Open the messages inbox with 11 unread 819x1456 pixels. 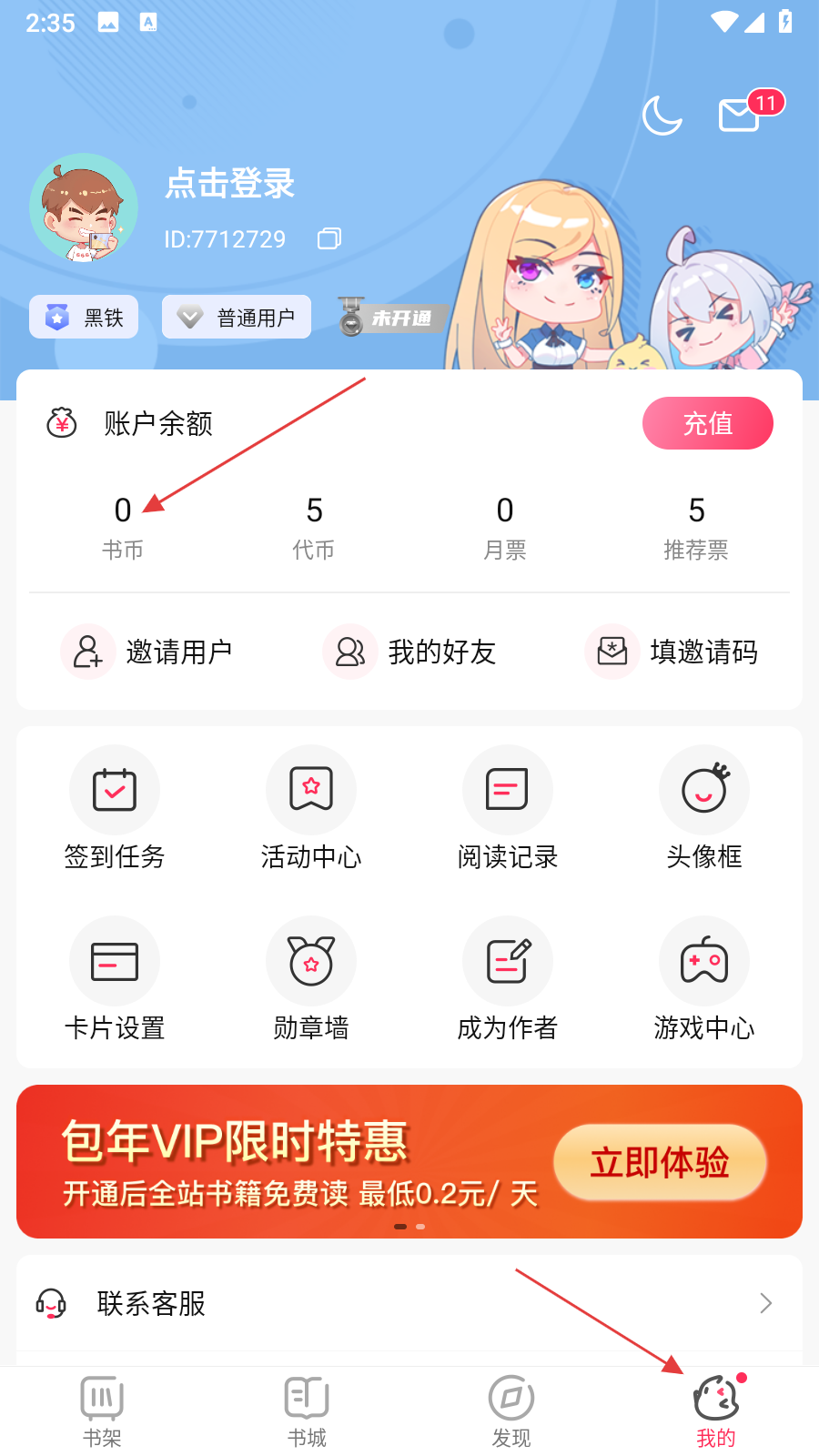pos(739,116)
